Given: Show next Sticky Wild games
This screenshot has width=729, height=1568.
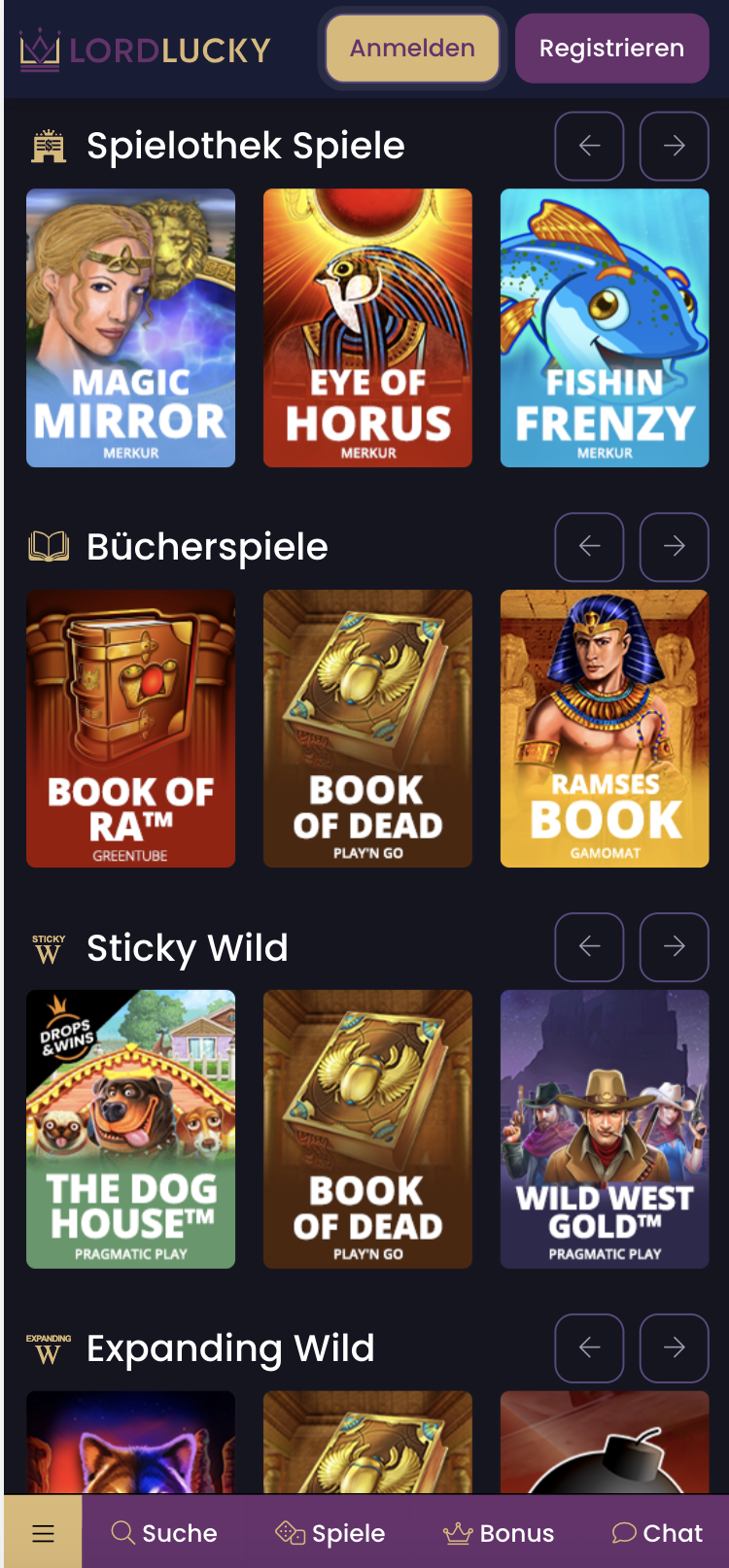Looking at the screenshot, I should click(x=674, y=946).
